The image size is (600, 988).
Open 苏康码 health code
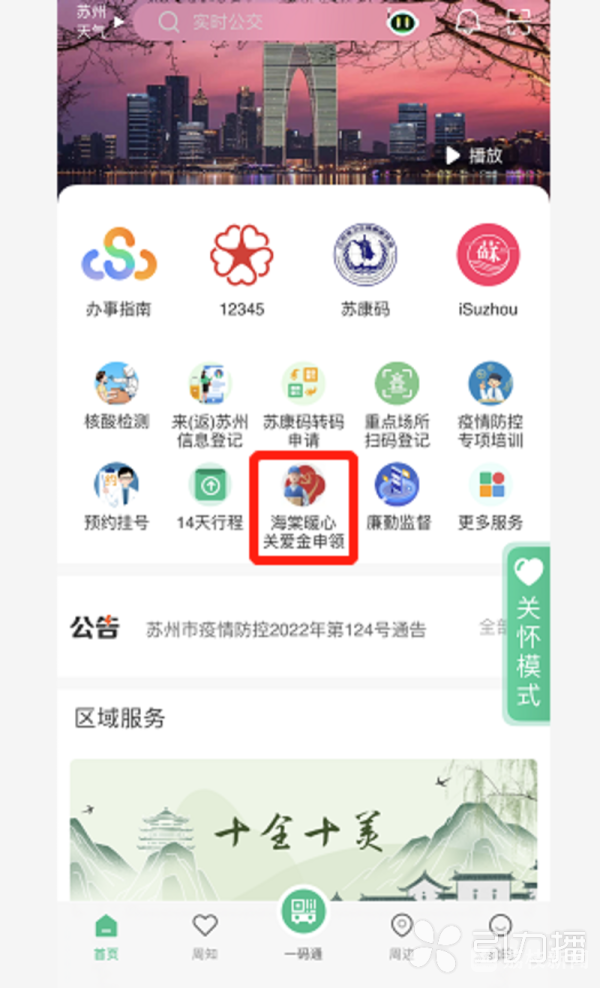[x=364, y=271]
